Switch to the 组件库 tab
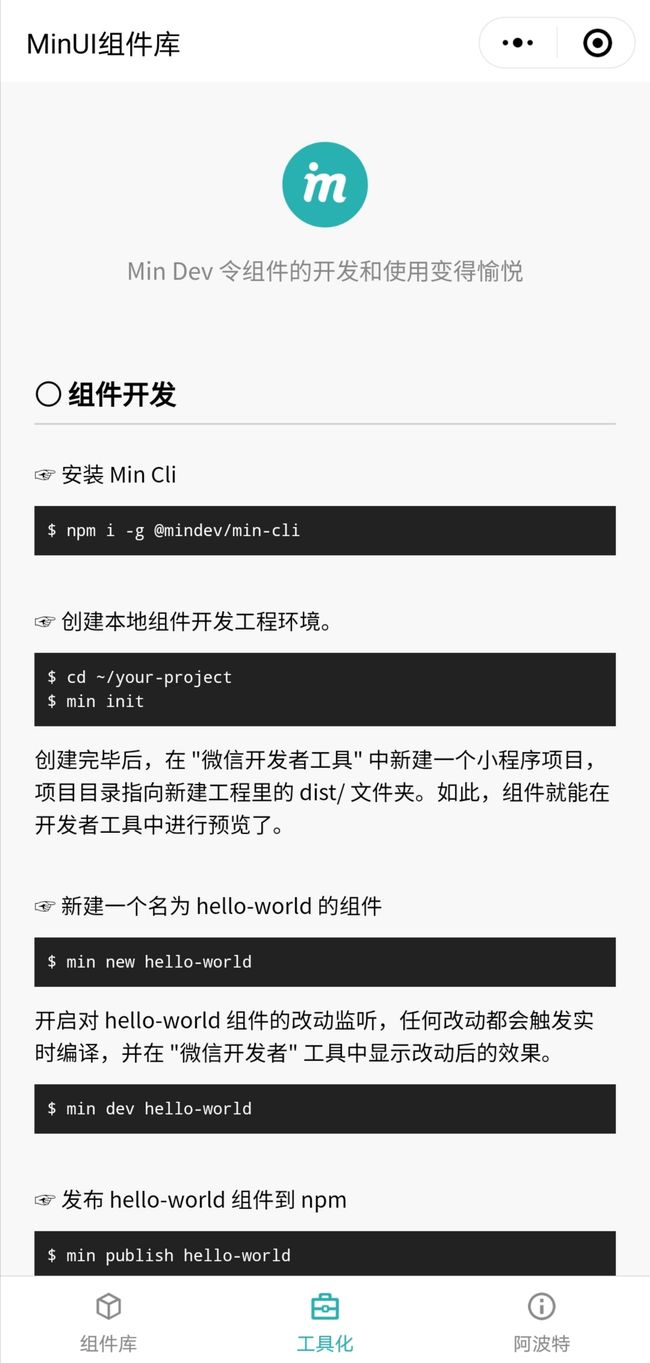 (108, 1321)
